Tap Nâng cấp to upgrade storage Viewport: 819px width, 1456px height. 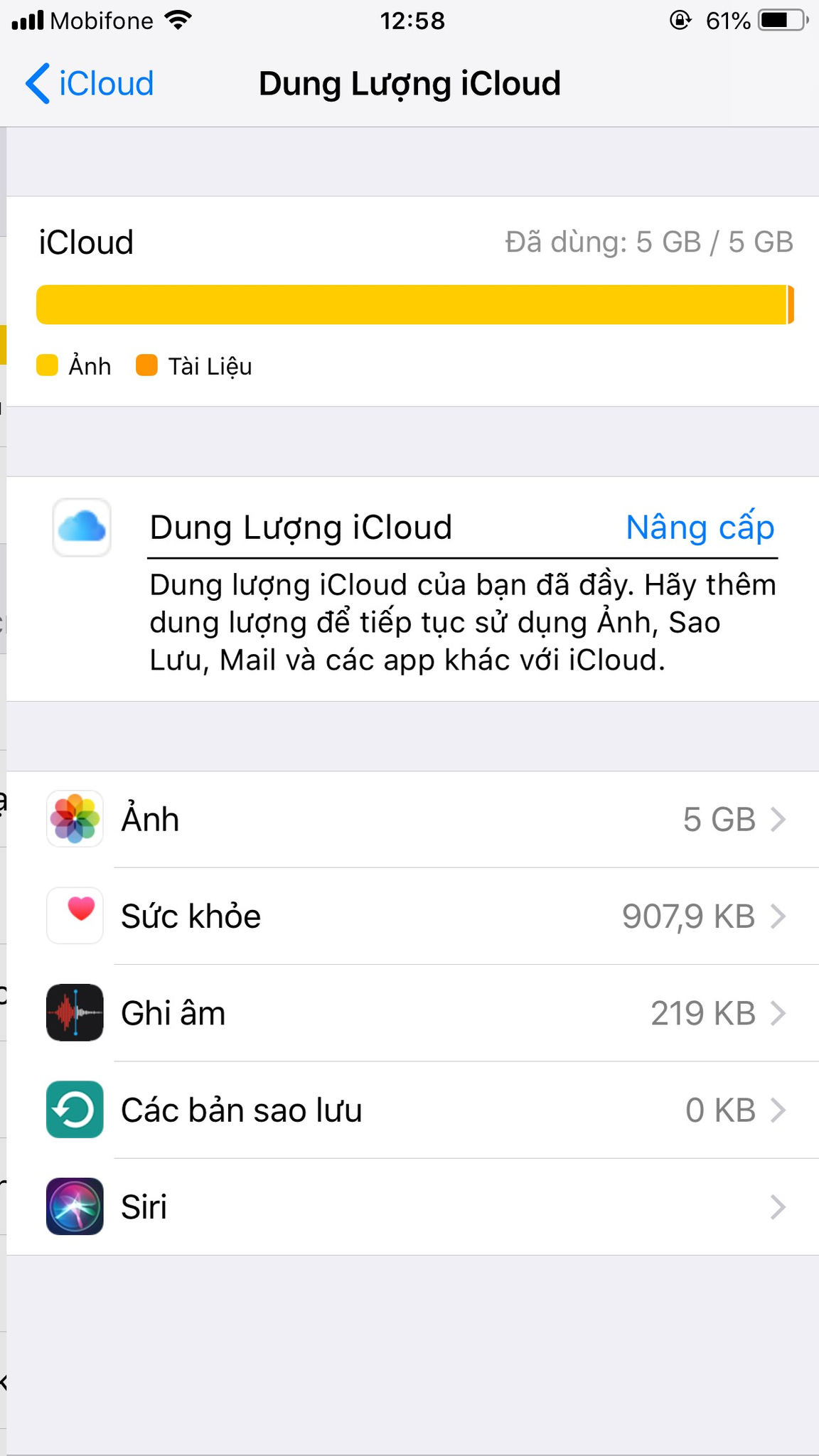700,528
